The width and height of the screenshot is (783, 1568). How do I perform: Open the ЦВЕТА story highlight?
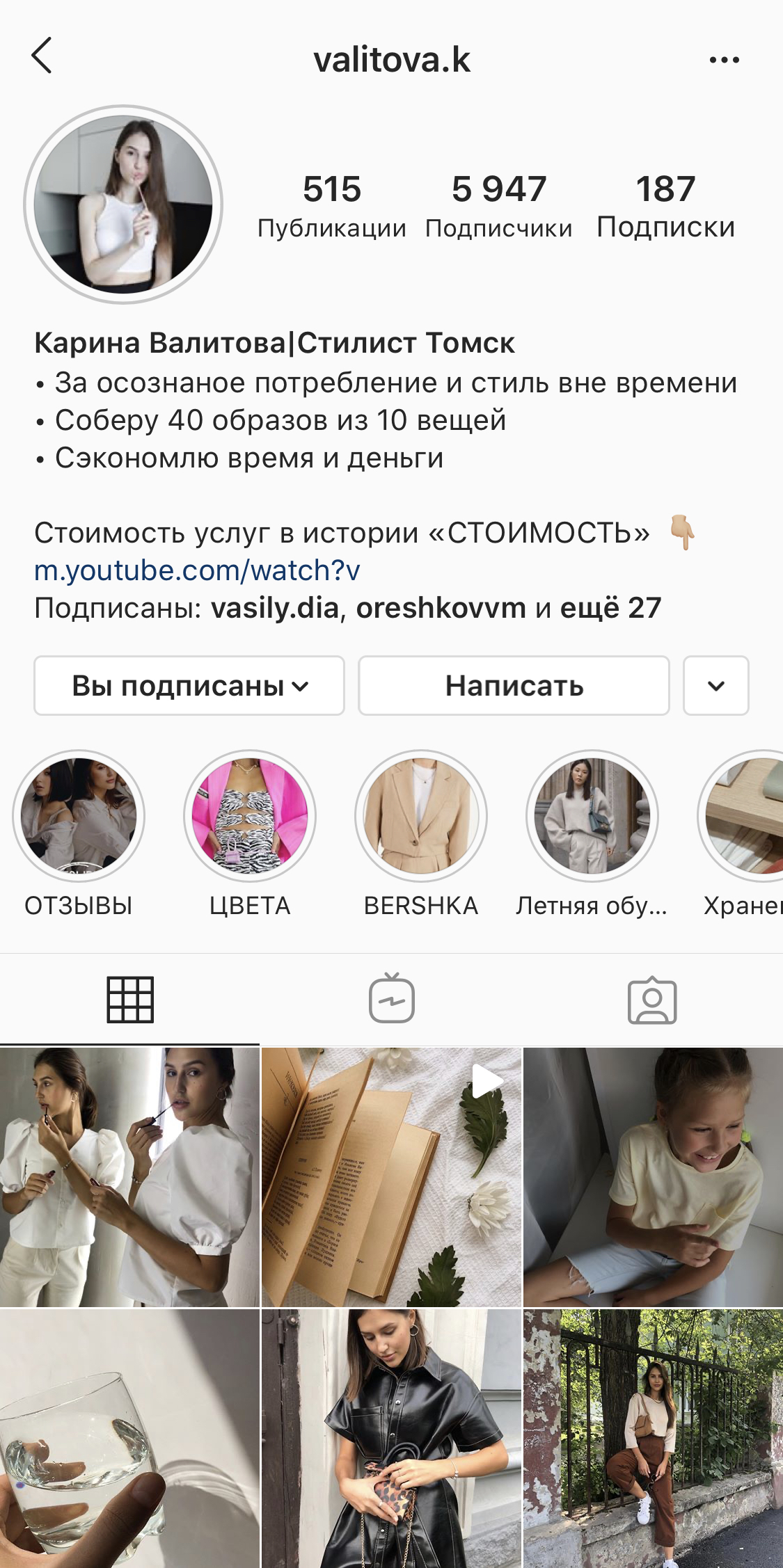[x=250, y=816]
